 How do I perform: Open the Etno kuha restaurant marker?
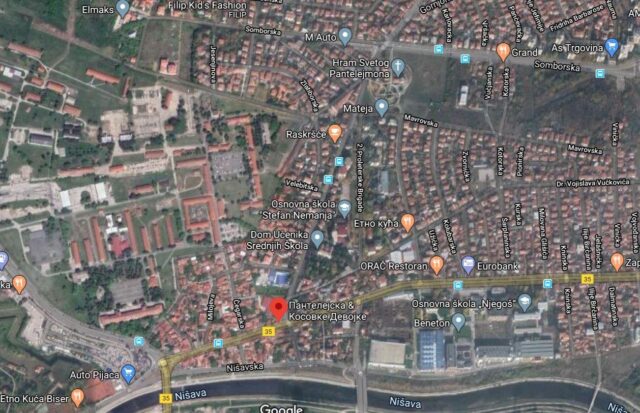click(407, 222)
